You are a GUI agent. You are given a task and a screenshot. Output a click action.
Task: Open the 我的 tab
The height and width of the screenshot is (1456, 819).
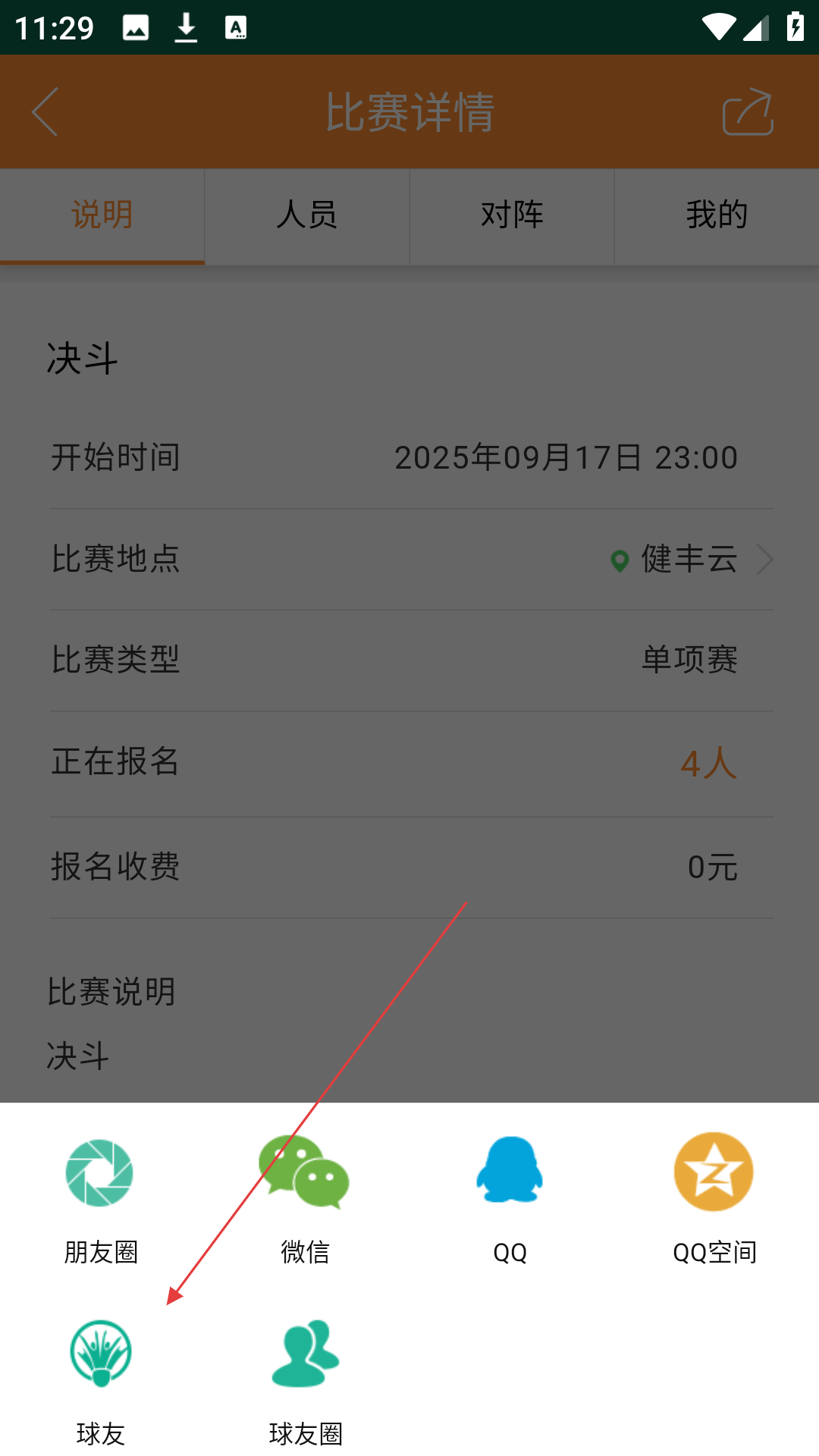click(x=717, y=215)
